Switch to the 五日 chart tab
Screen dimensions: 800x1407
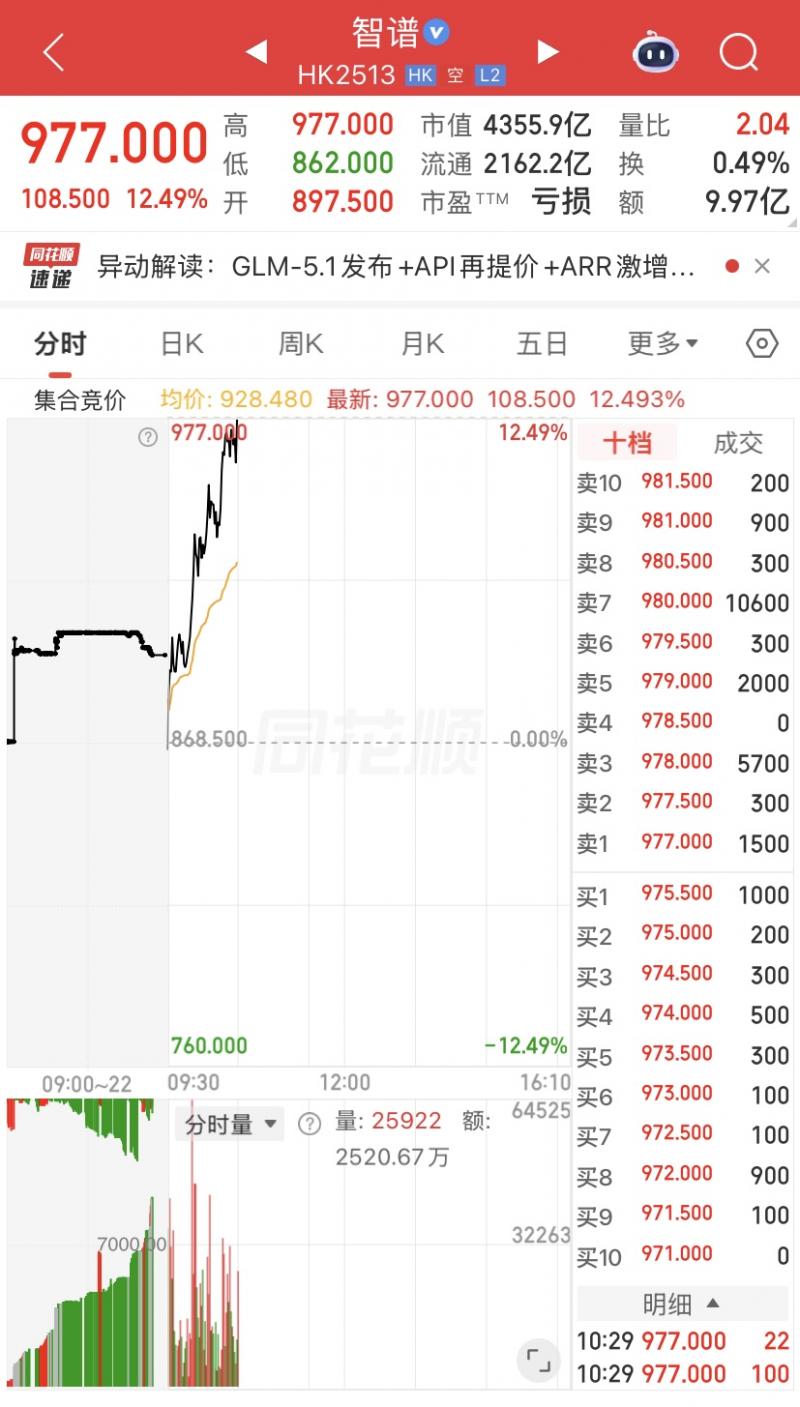click(x=542, y=345)
